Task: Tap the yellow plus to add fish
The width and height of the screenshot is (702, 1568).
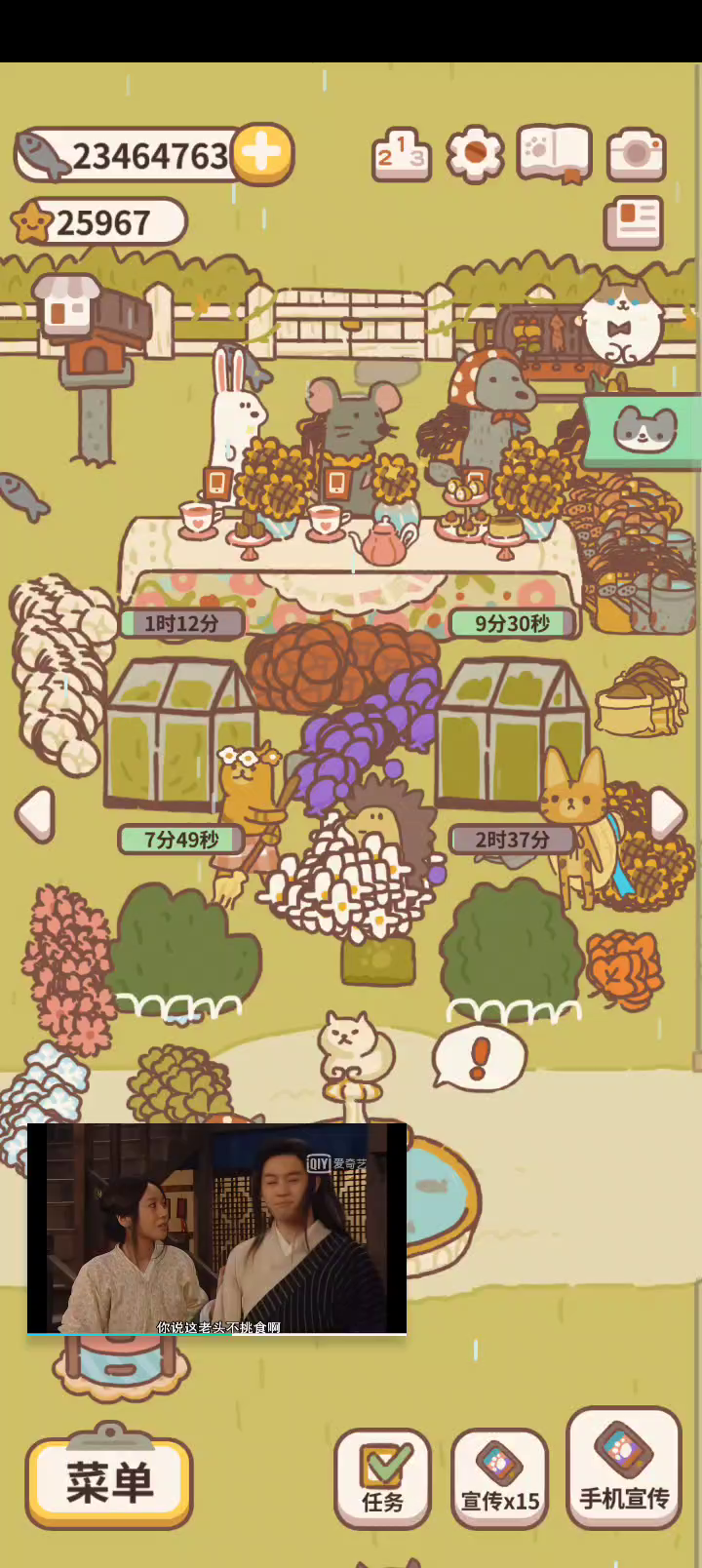Action: pos(262,154)
